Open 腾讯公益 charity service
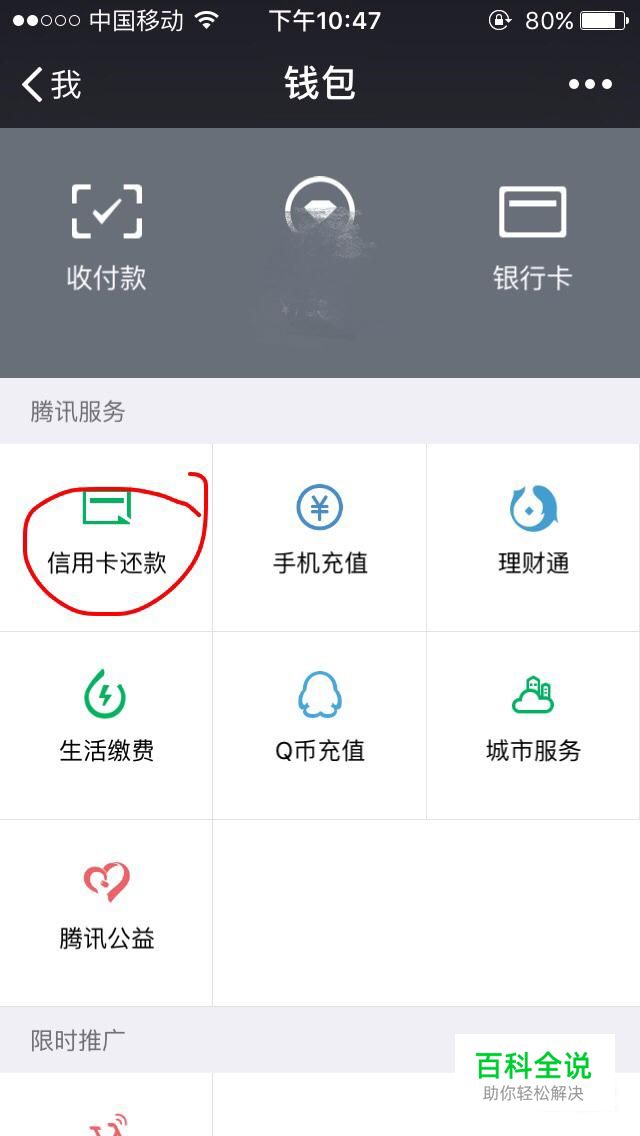 pos(107,913)
